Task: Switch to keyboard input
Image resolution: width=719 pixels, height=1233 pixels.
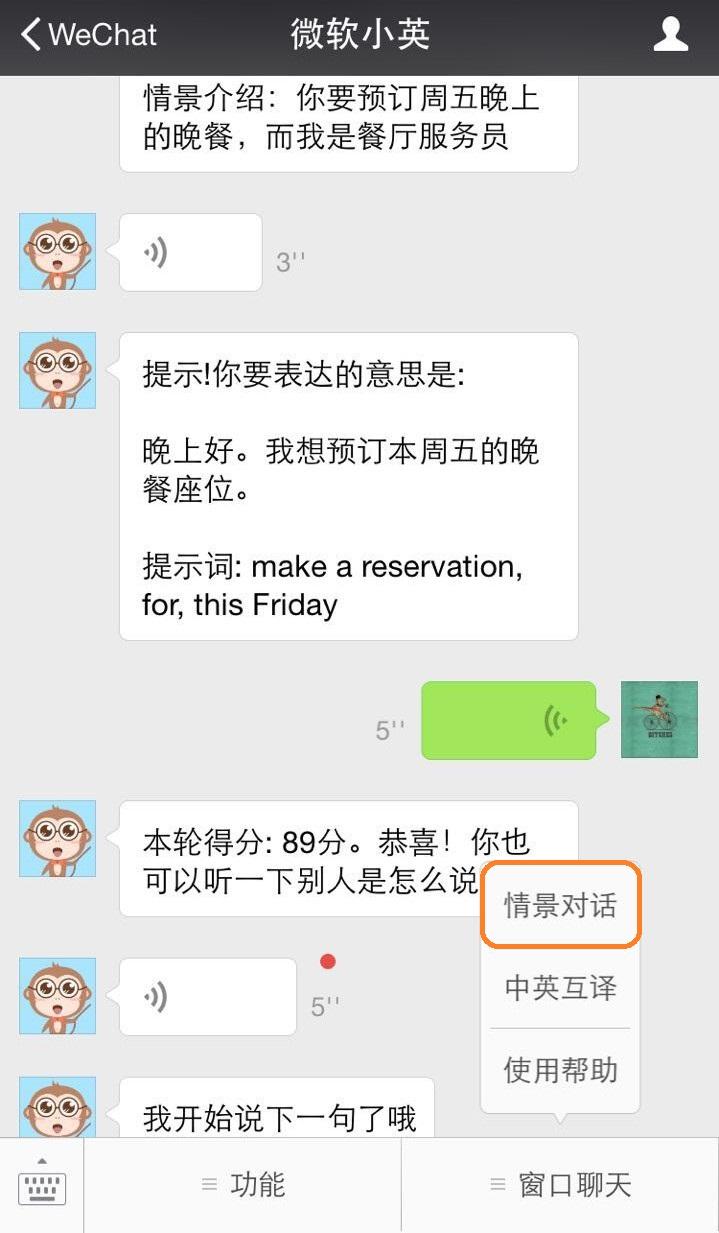Action: click(42, 1185)
